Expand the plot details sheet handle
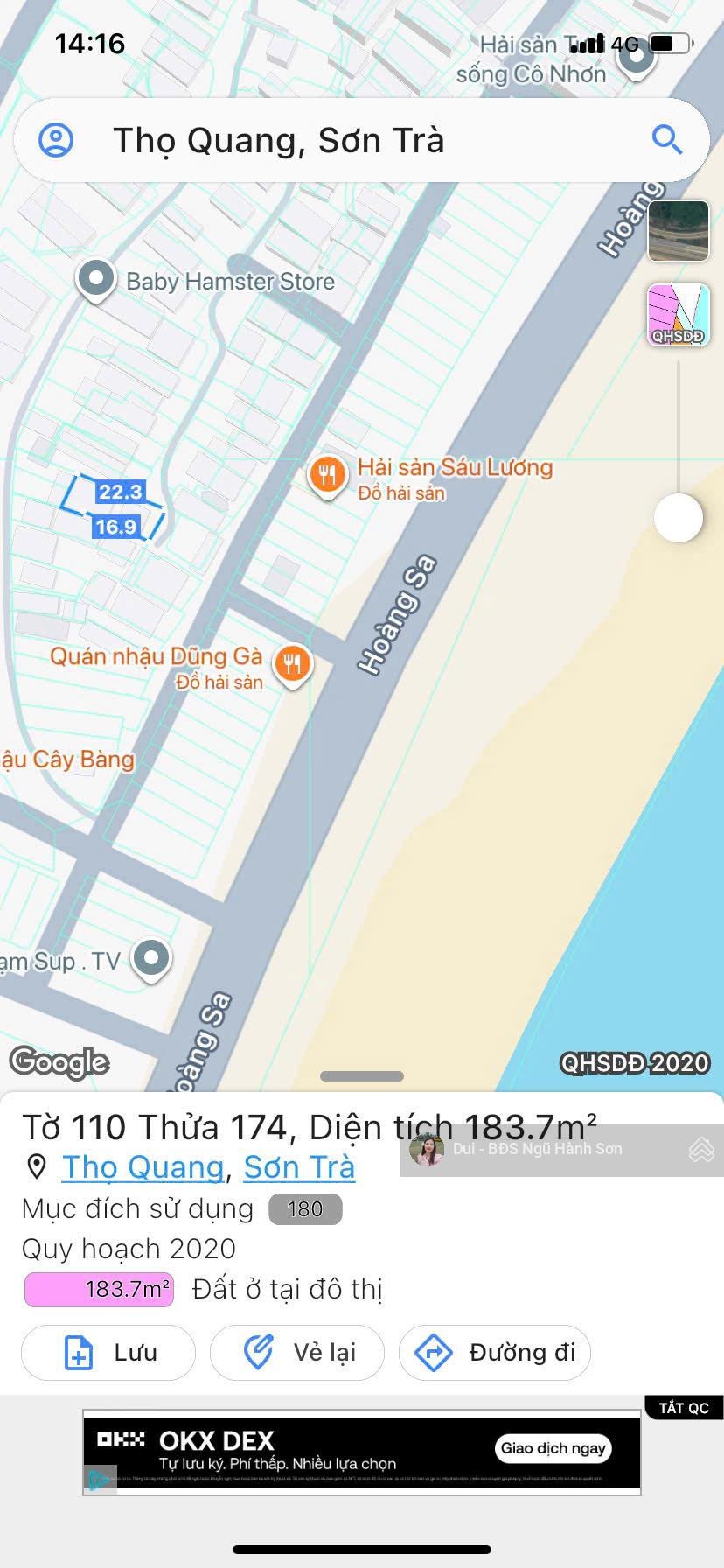The image size is (724, 1568). click(x=362, y=1076)
